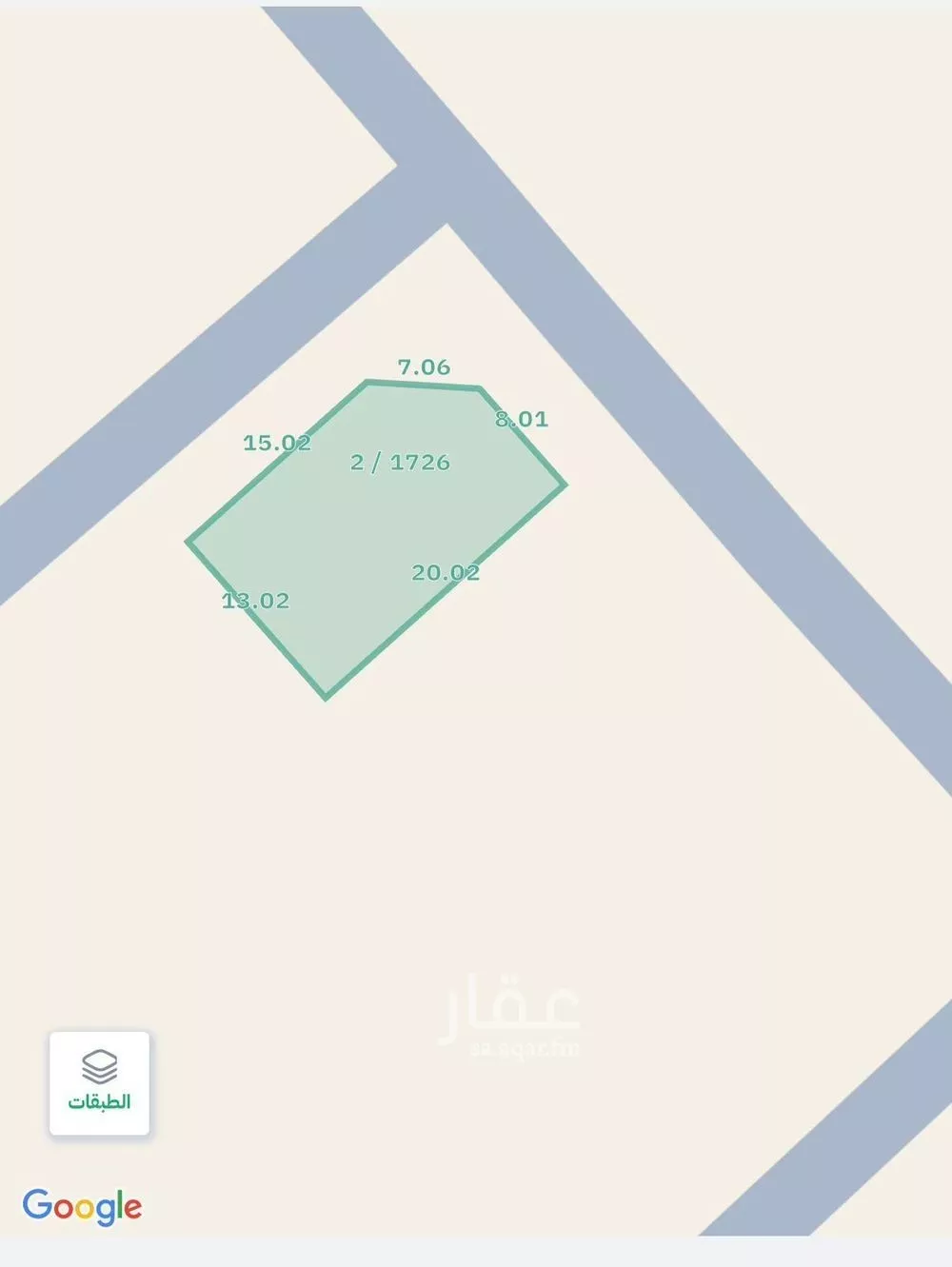Click the 7.06 measurement label
Image resolution: width=952 pixels, height=1267 pixels.
[x=423, y=366]
